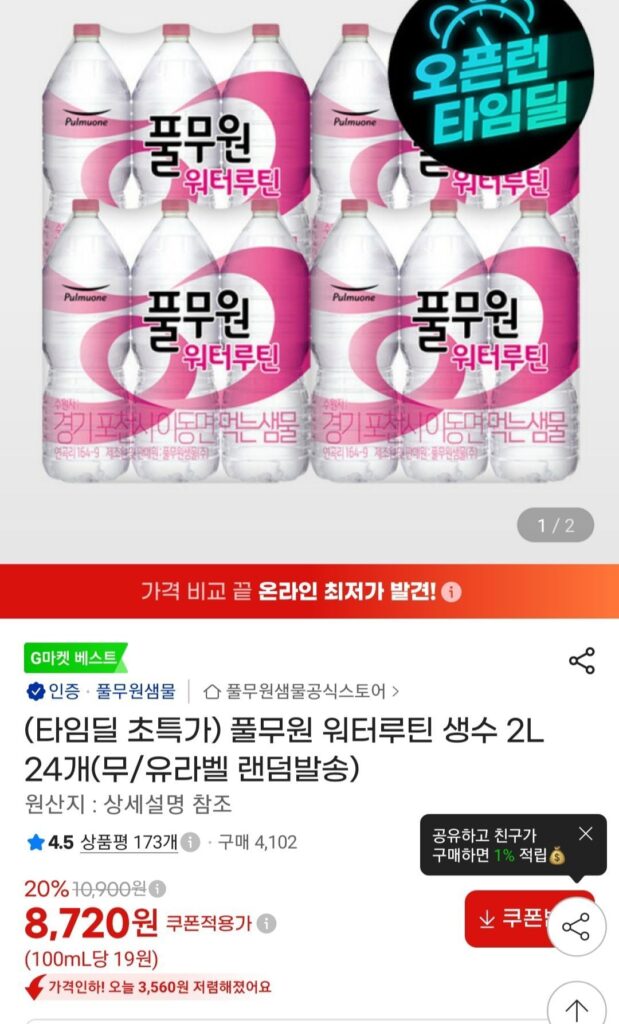
Task: Show coupon-applied price info
Action: point(266,923)
